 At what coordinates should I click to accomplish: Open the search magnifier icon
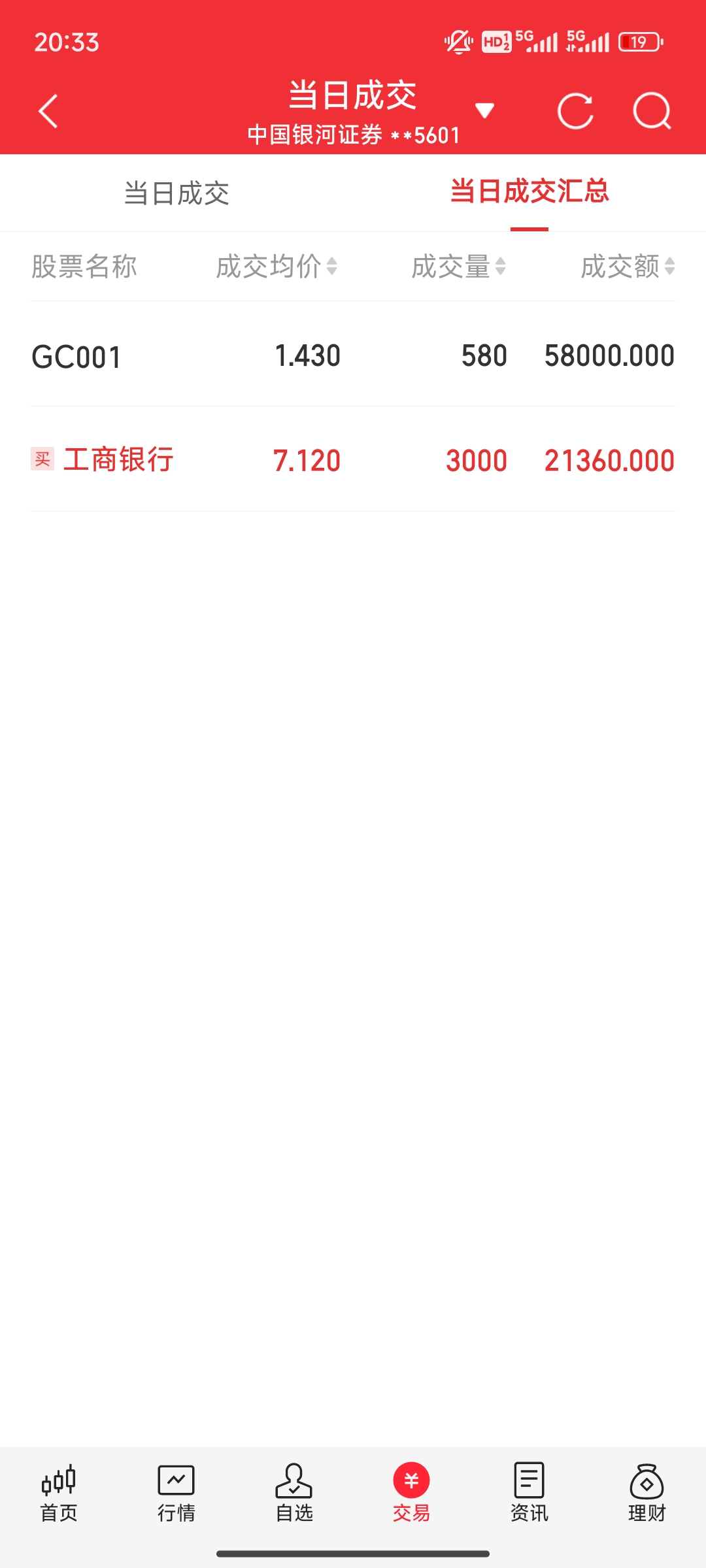click(x=652, y=111)
